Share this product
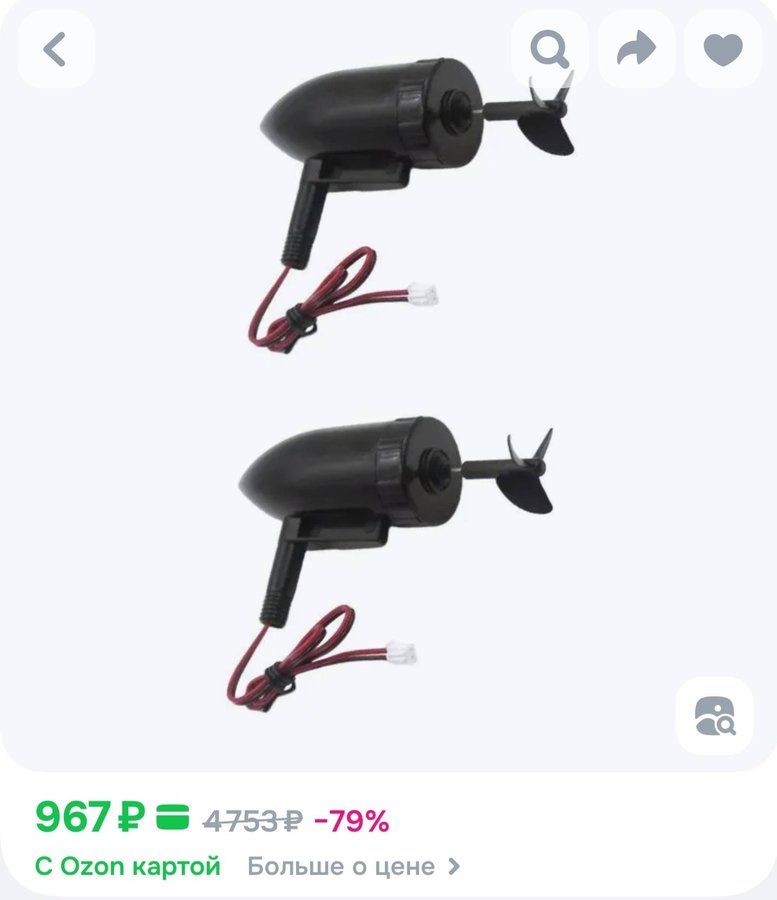This screenshot has height=900, width=777. 636,50
